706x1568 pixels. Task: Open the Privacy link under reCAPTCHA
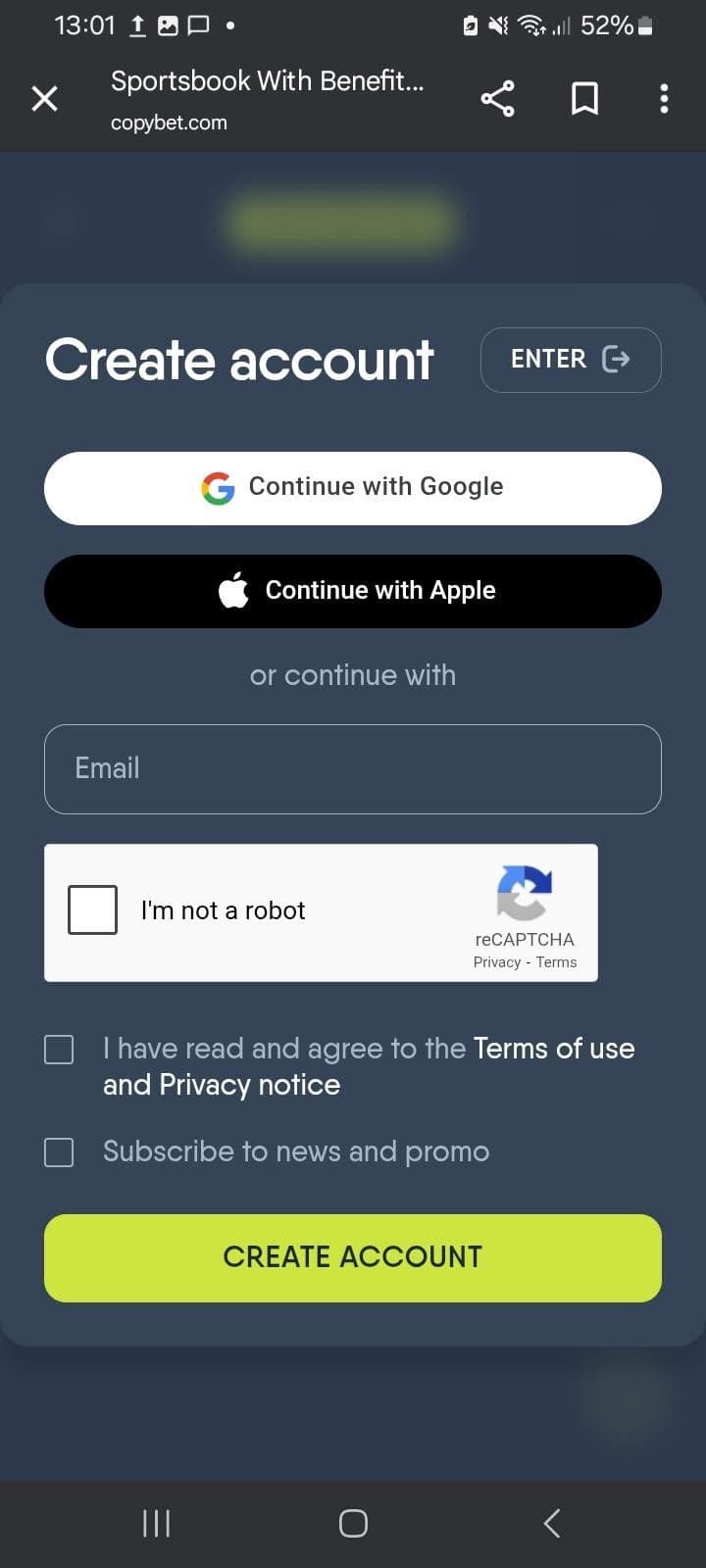click(x=495, y=962)
